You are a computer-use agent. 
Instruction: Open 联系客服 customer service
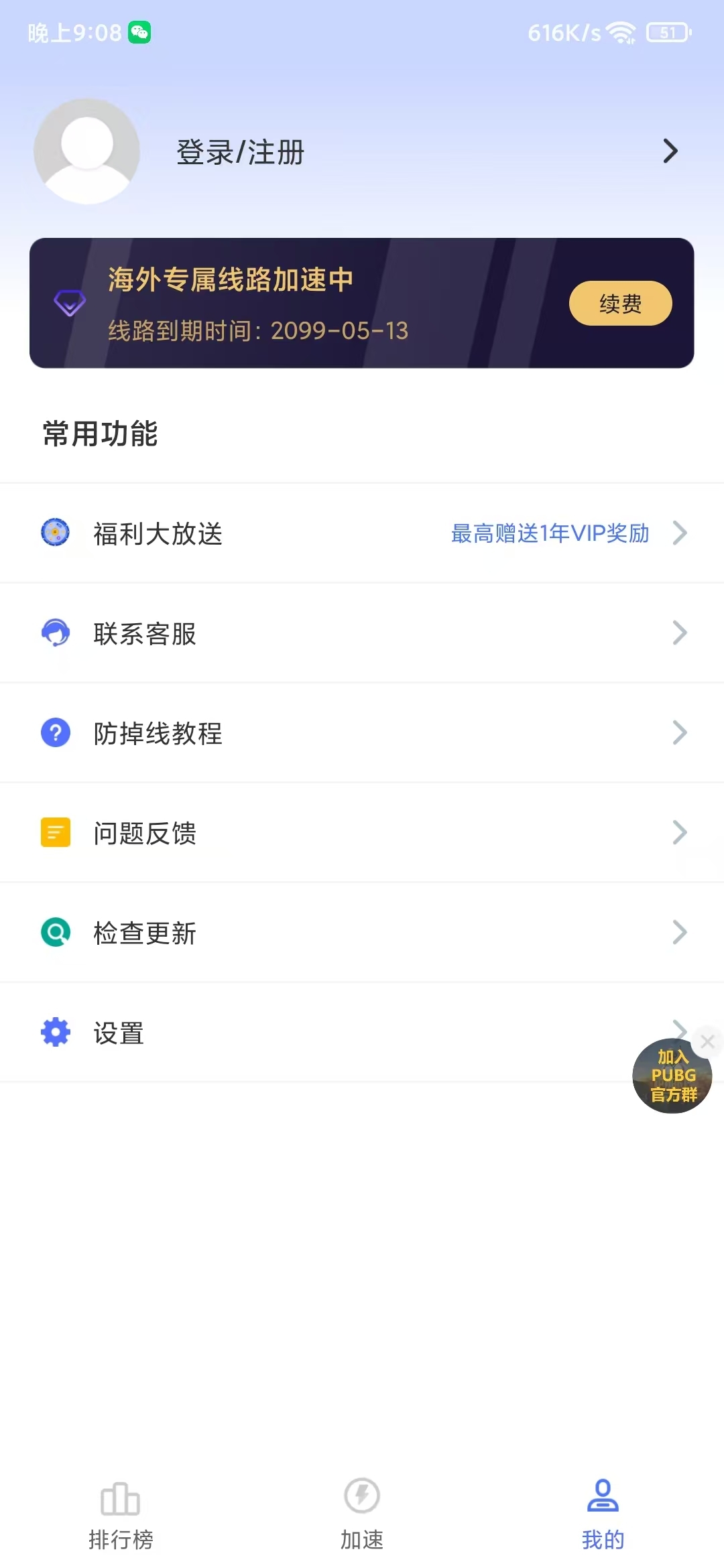(x=362, y=633)
